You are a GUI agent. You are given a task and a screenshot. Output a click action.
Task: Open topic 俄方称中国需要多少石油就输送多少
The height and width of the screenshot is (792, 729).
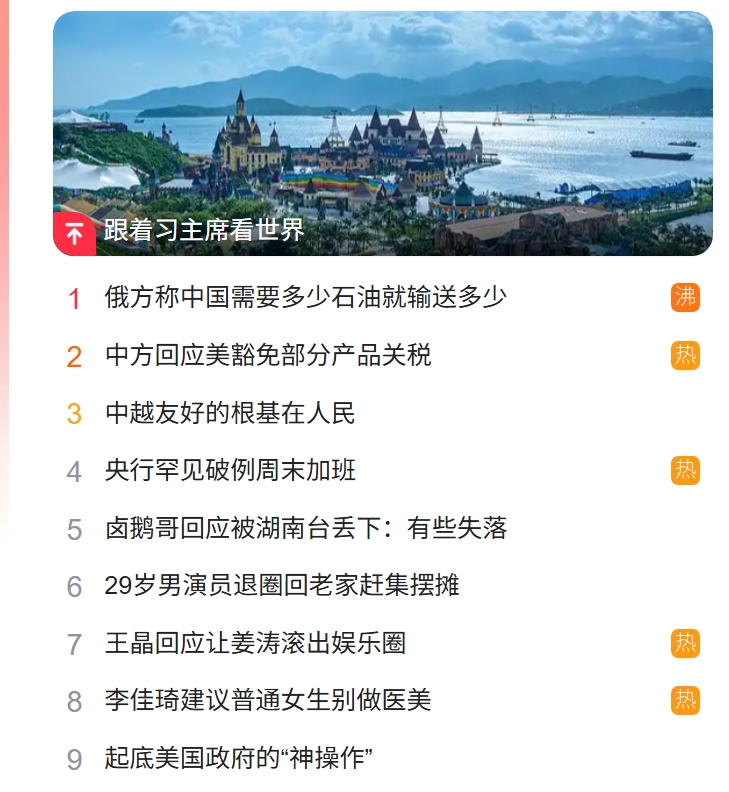[x=303, y=296]
